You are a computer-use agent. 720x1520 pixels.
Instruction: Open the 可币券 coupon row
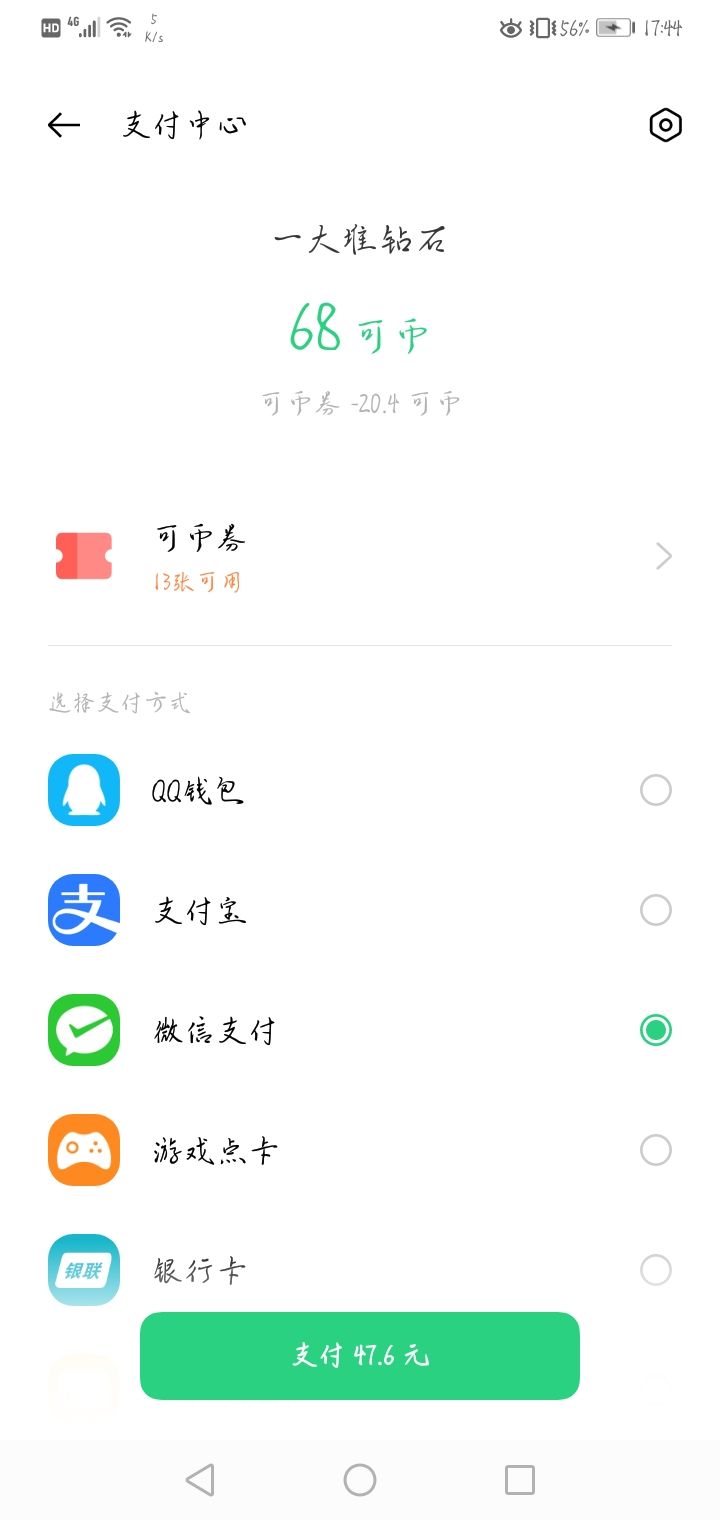[x=360, y=556]
